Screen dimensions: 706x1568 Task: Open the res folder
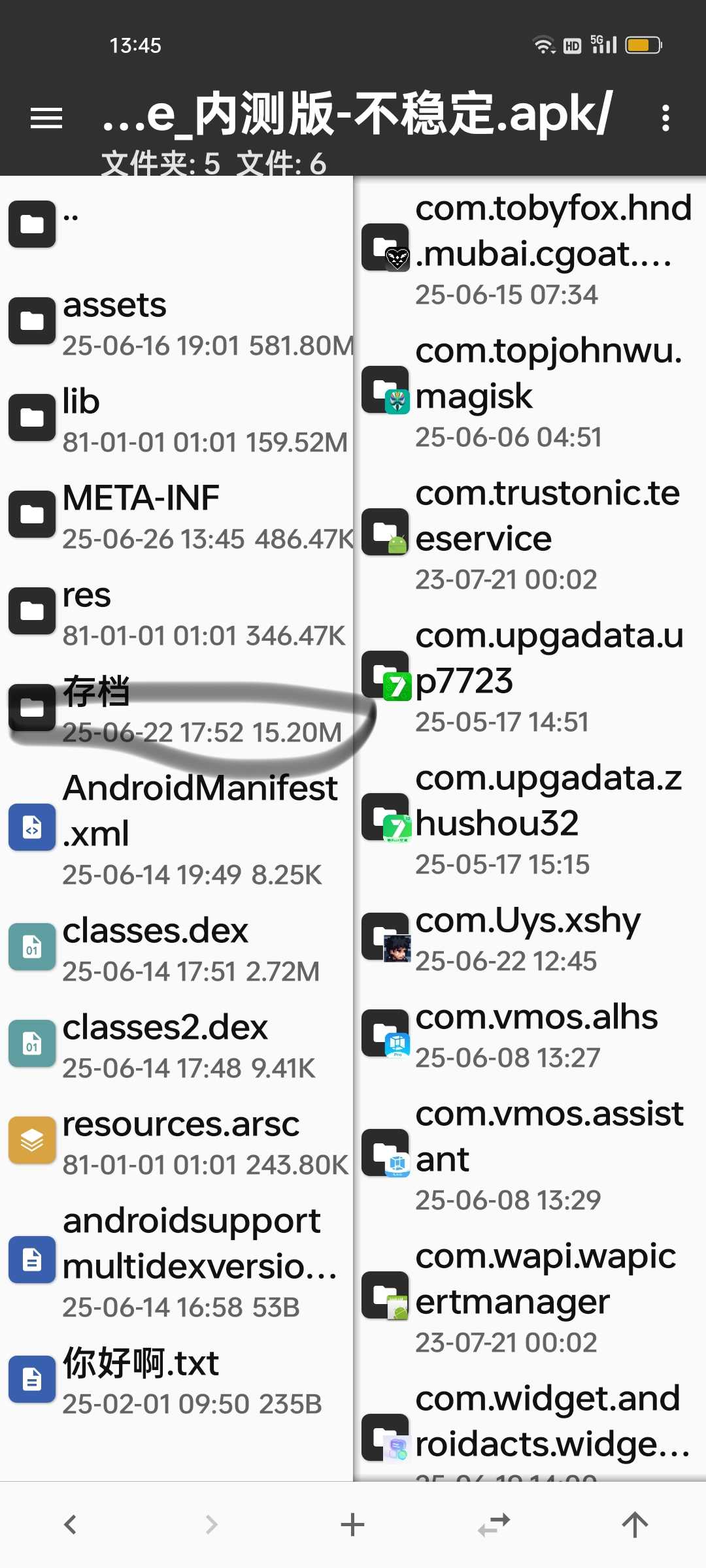pyautogui.click(x=176, y=612)
